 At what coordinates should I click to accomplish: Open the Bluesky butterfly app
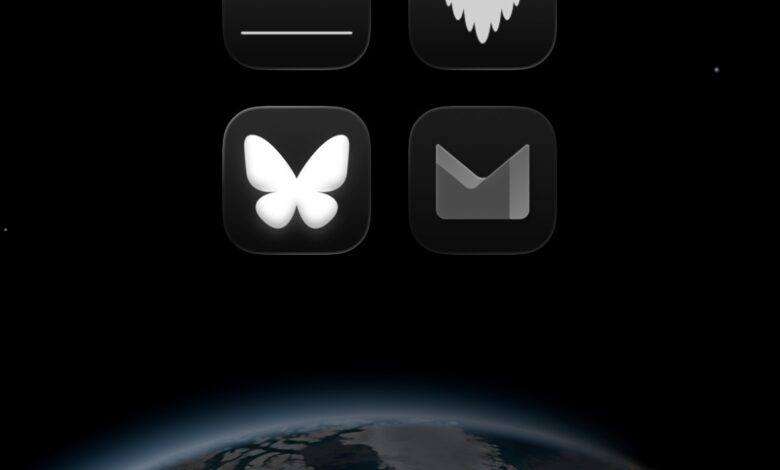pos(296,180)
